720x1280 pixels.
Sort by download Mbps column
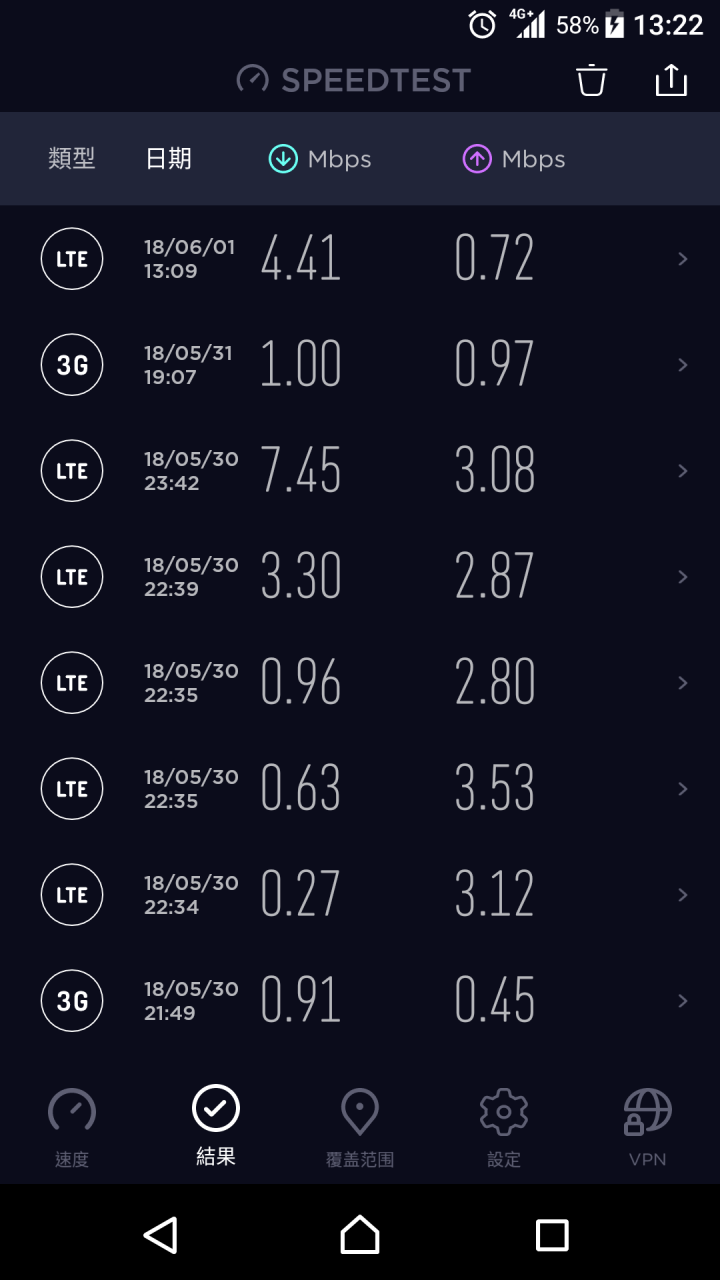tap(320, 159)
